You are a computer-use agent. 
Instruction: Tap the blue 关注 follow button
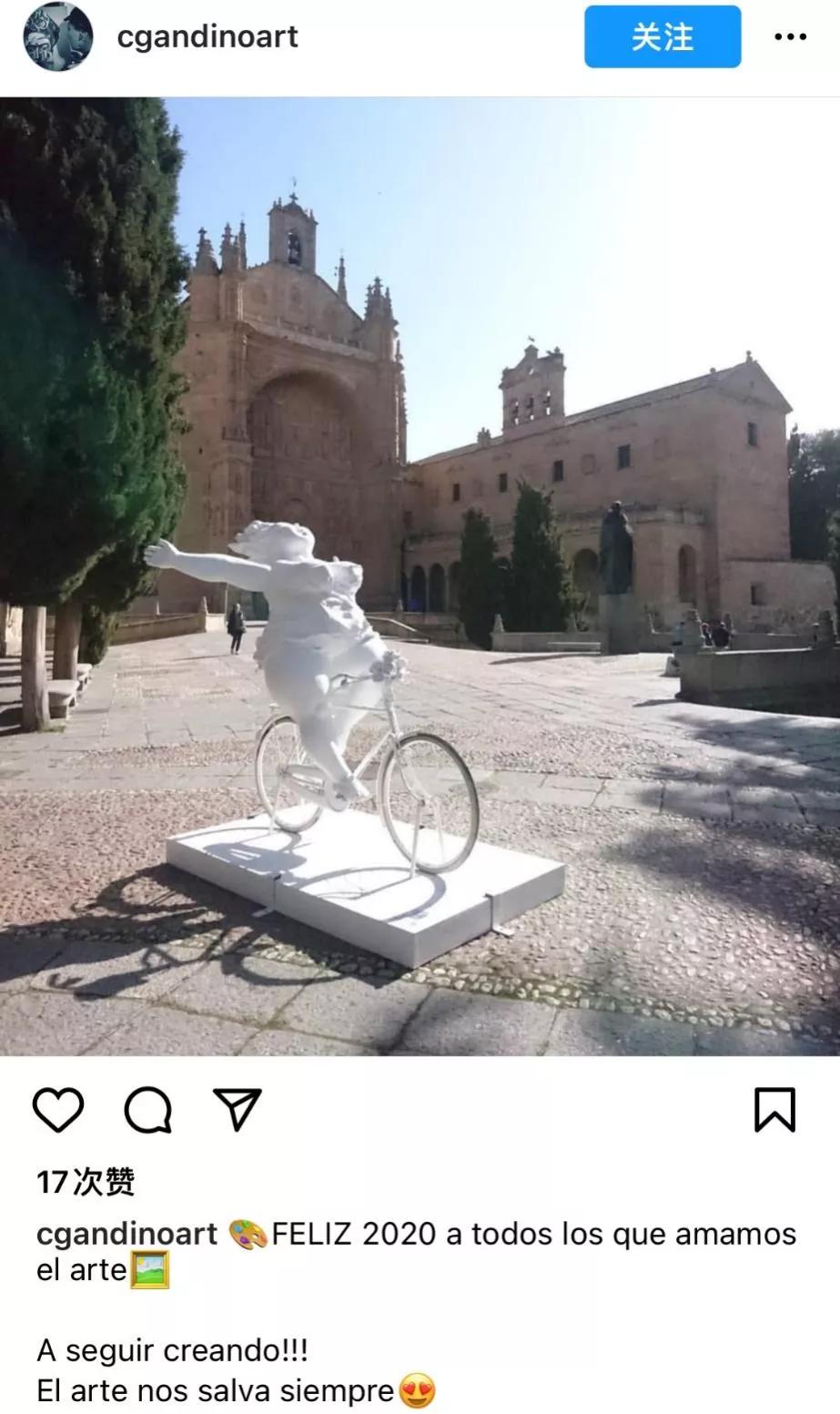(662, 36)
